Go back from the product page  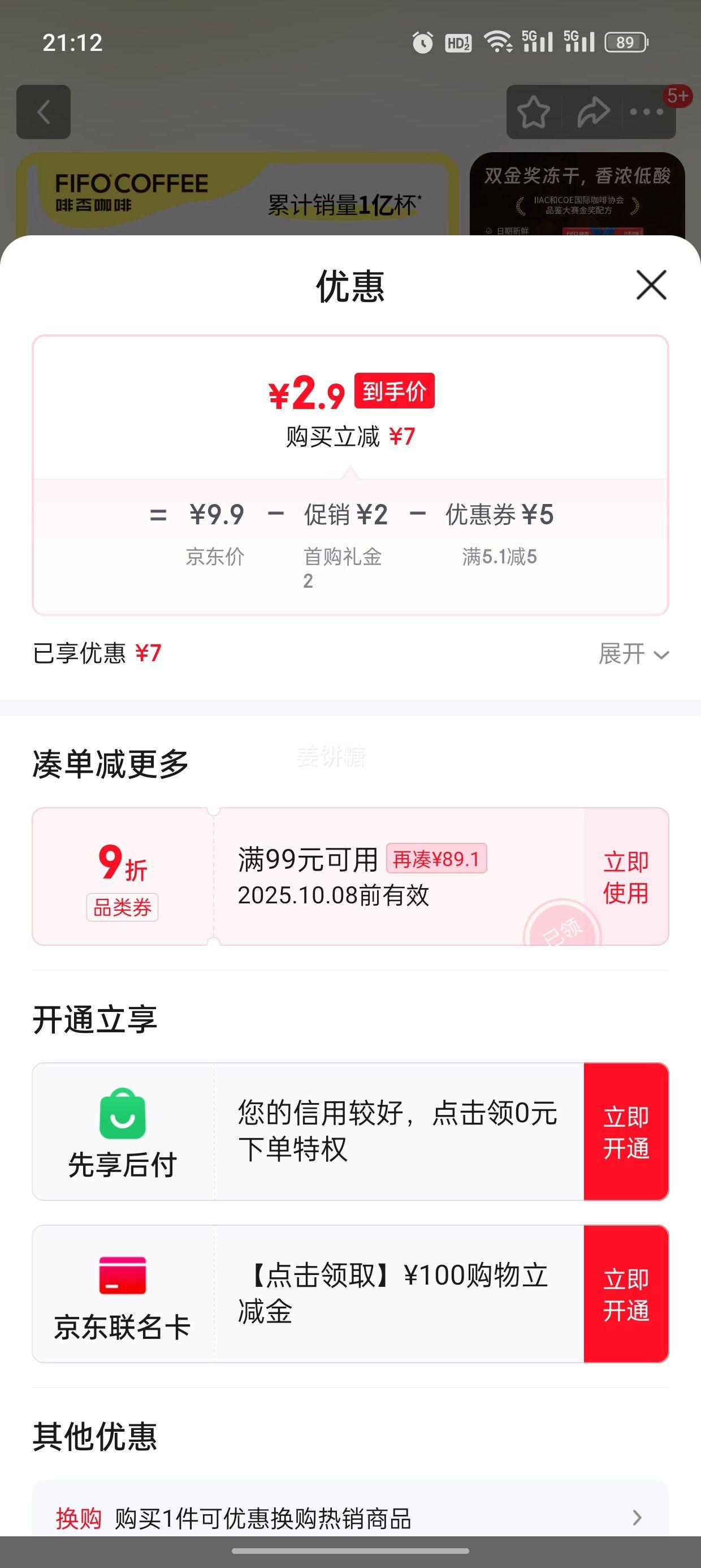(x=43, y=112)
